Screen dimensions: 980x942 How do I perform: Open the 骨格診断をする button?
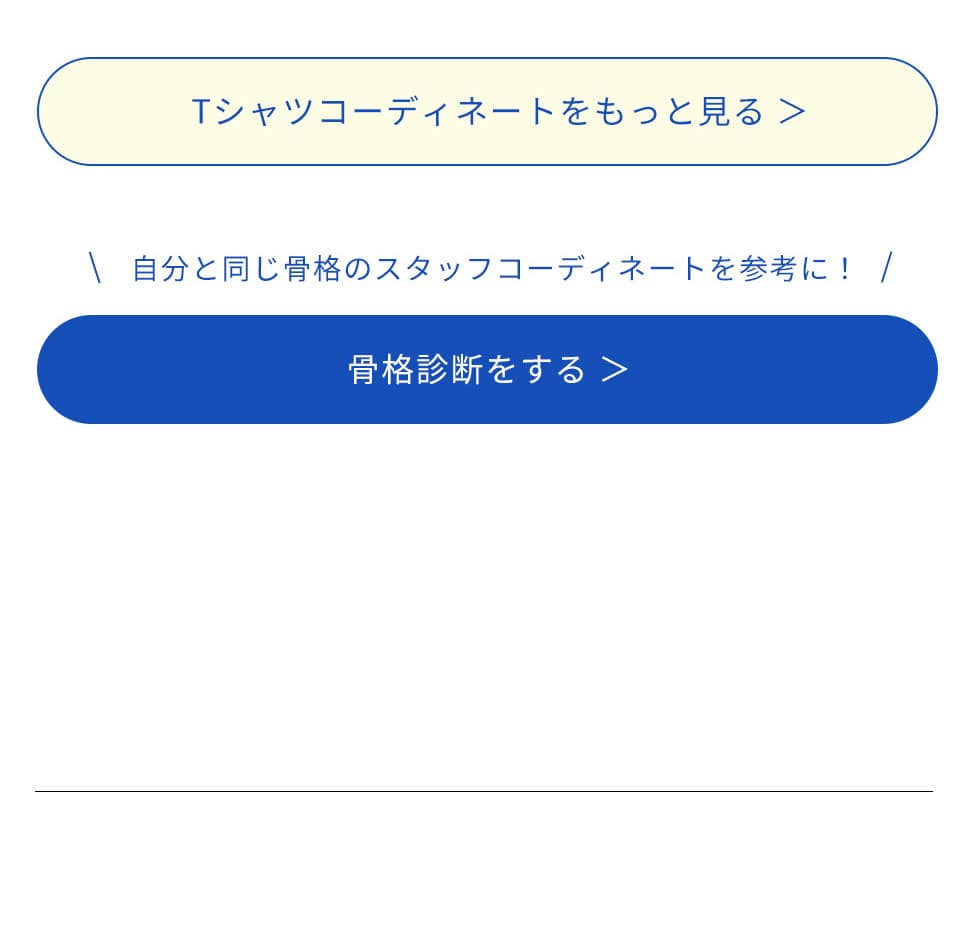tap(487, 370)
